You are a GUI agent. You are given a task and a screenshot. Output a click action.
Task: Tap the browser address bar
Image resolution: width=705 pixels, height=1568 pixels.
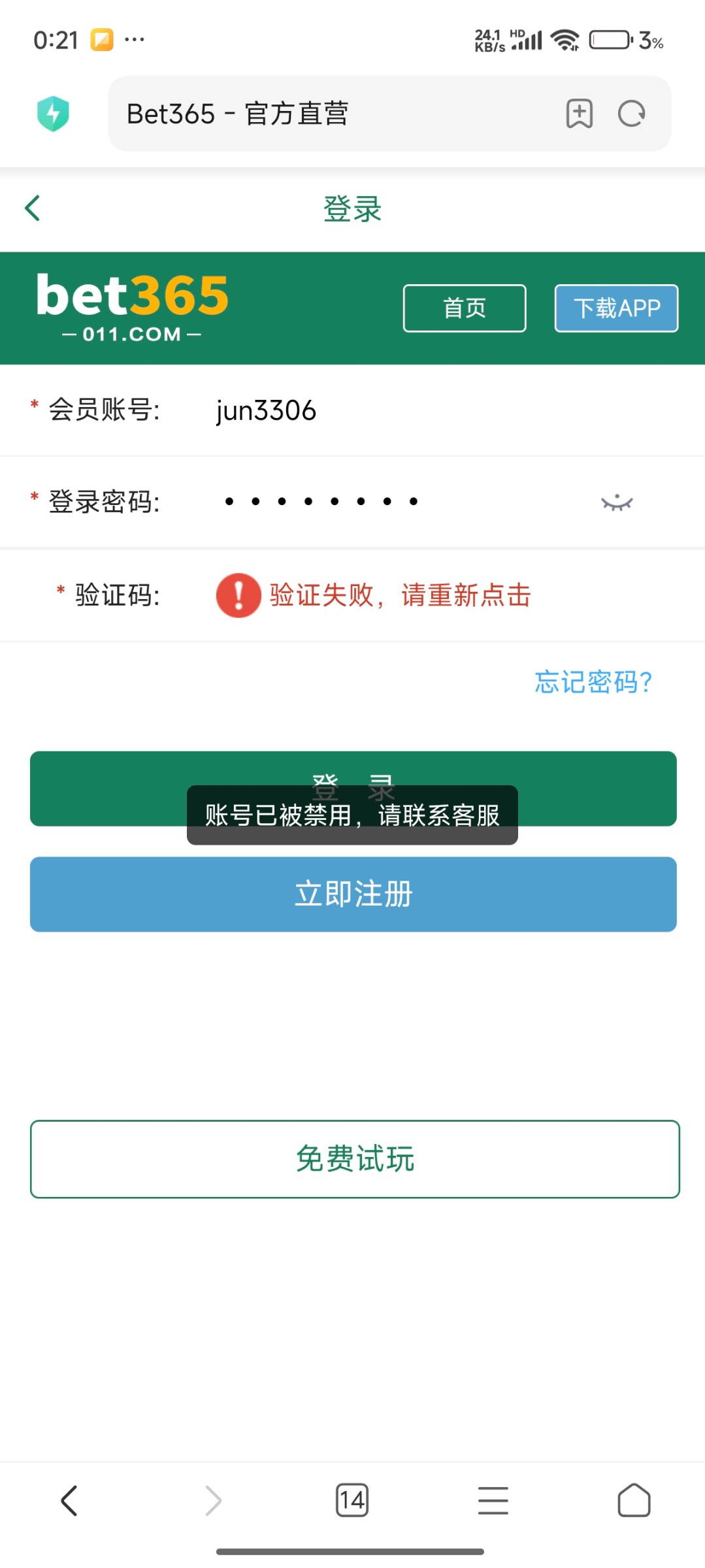click(x=327, y=114)
